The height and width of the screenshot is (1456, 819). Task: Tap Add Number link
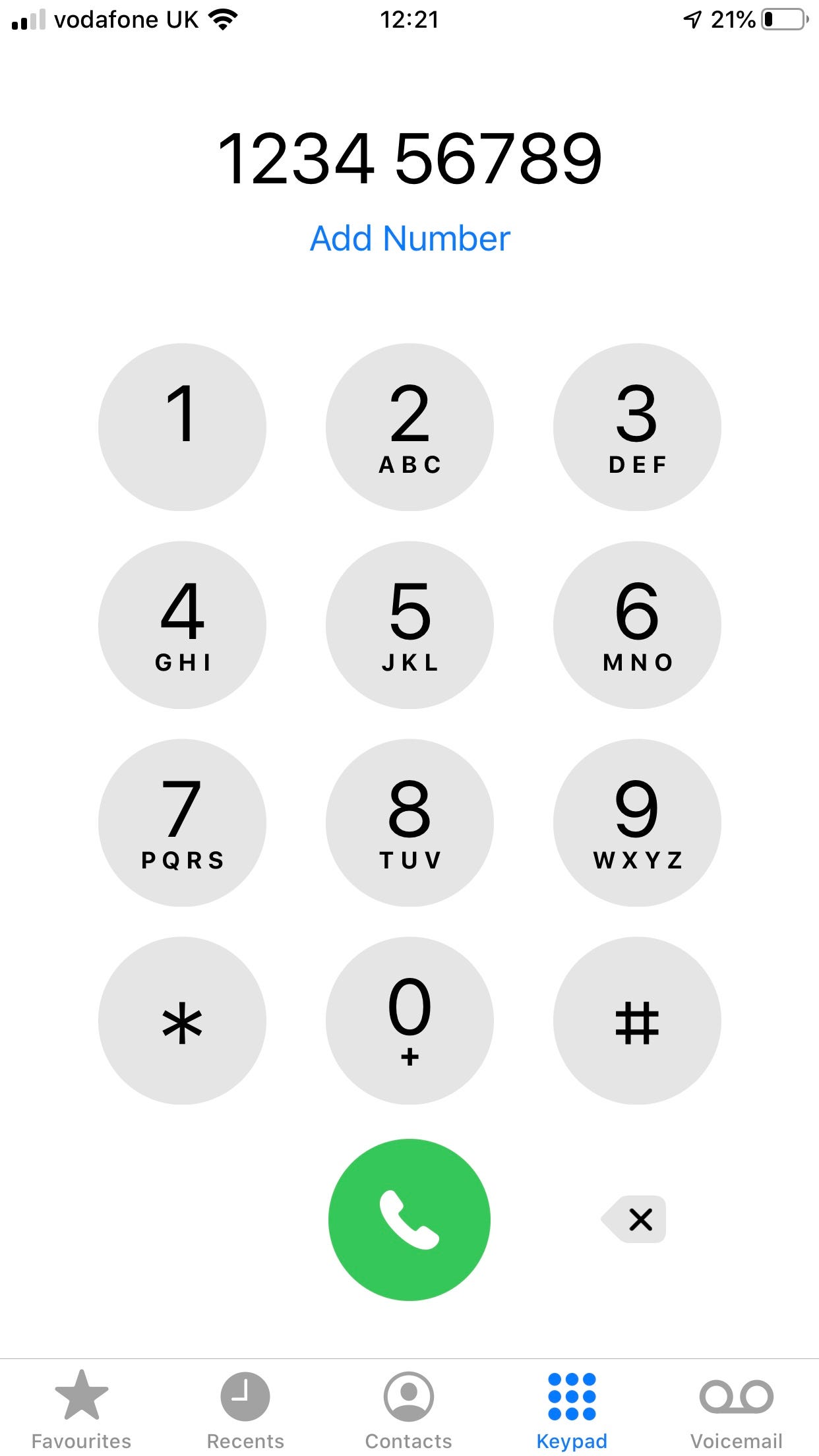click(x=409, y=238)
